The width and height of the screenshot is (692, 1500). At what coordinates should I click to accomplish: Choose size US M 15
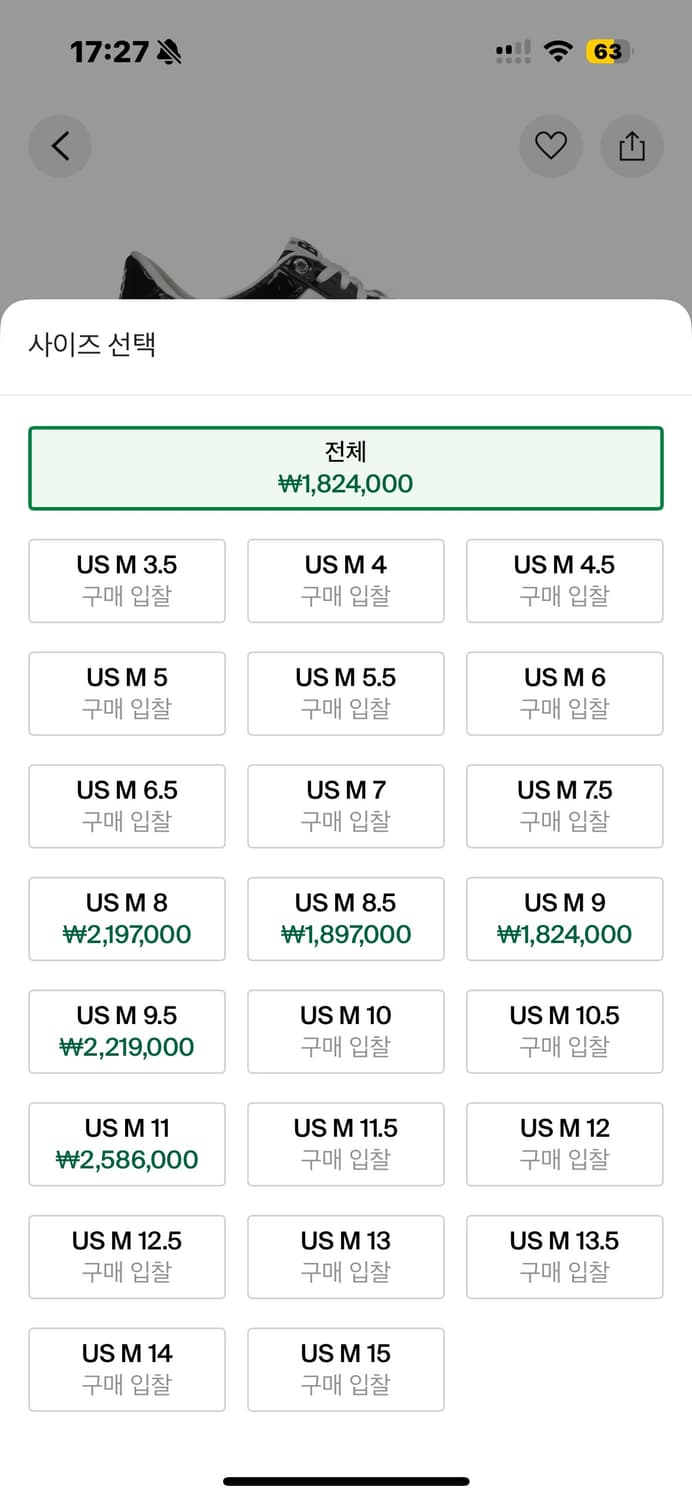[346, 1369]
